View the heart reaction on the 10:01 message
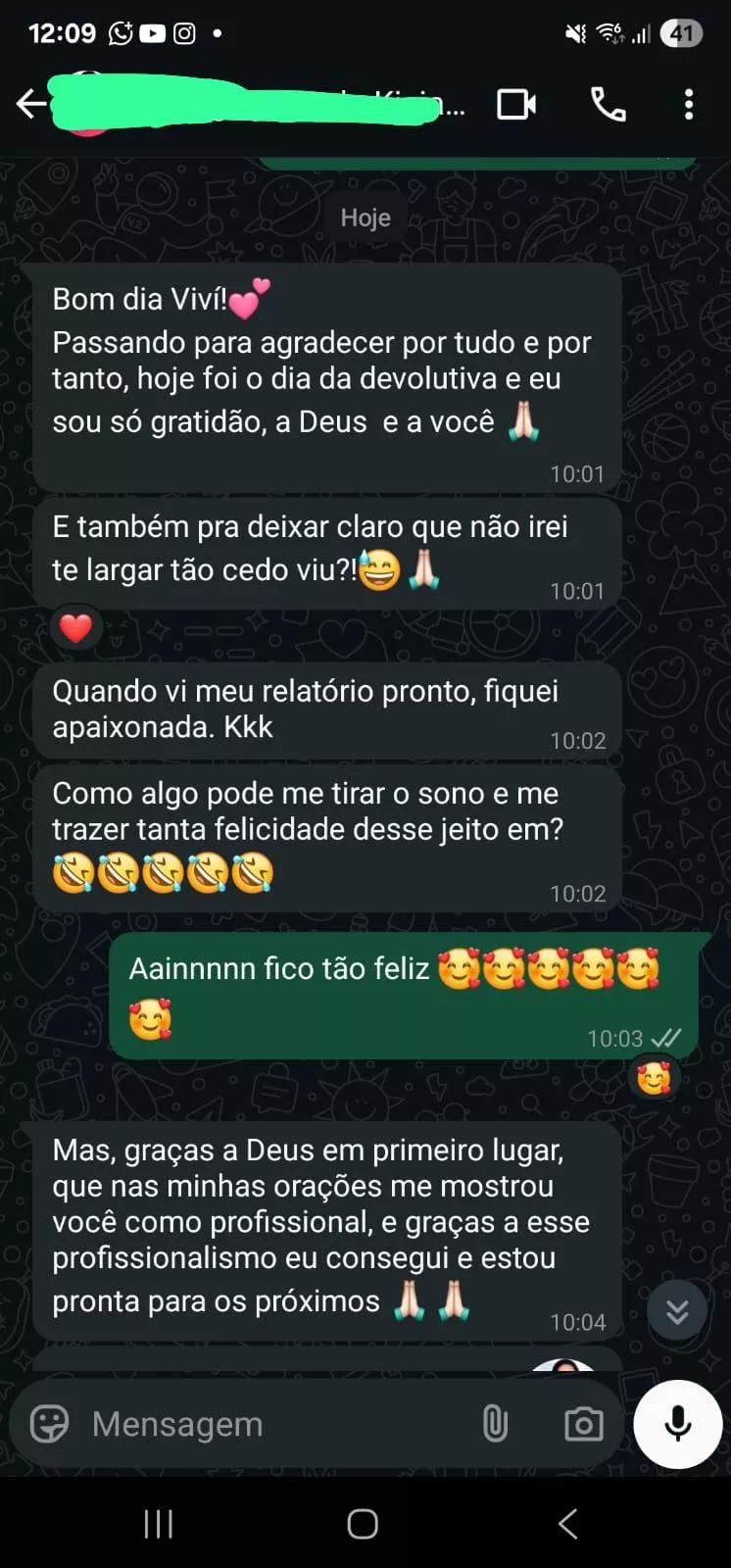The width and height of the screenshot is (731, 1568). point(76,628)
